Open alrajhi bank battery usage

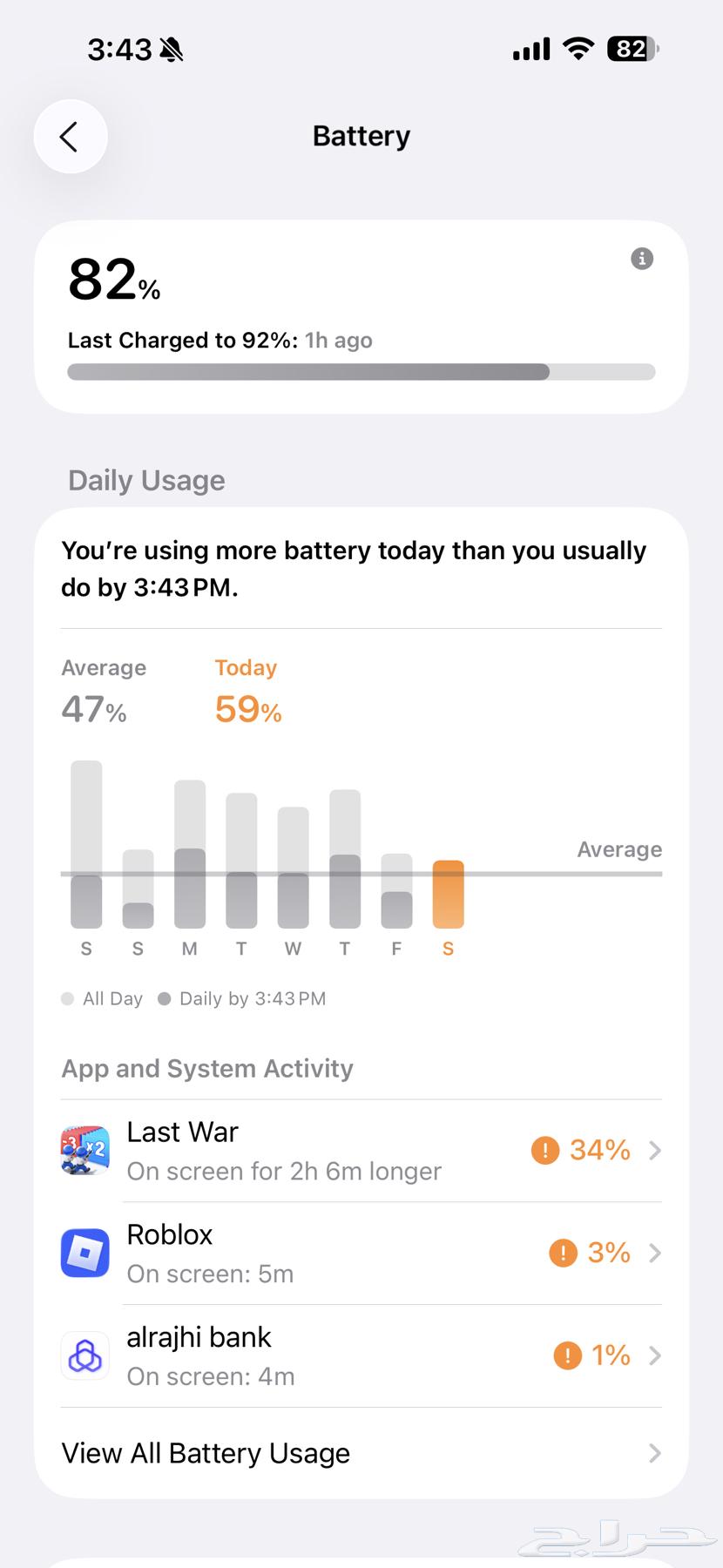pyautogui.click(x=361, y=1356)
